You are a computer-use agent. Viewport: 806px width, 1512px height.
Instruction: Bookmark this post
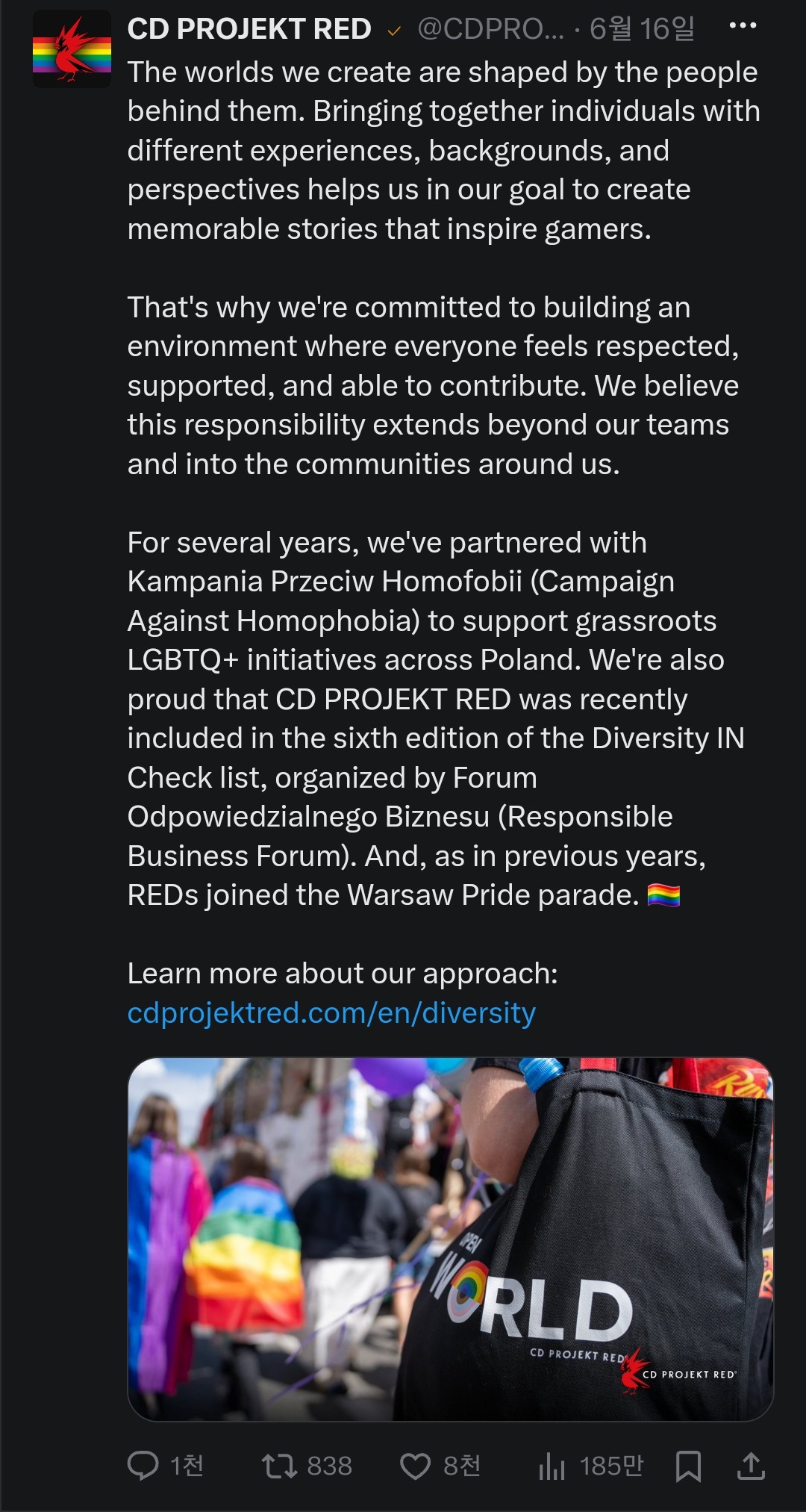(688, 1466)
